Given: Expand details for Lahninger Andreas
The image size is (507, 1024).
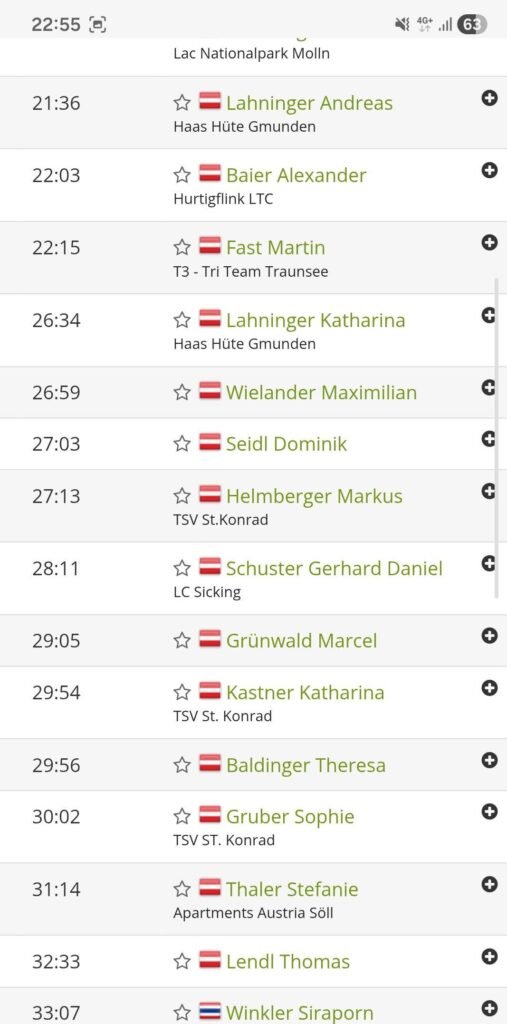Looking at the screenshot, I should (x=489, y=98).
